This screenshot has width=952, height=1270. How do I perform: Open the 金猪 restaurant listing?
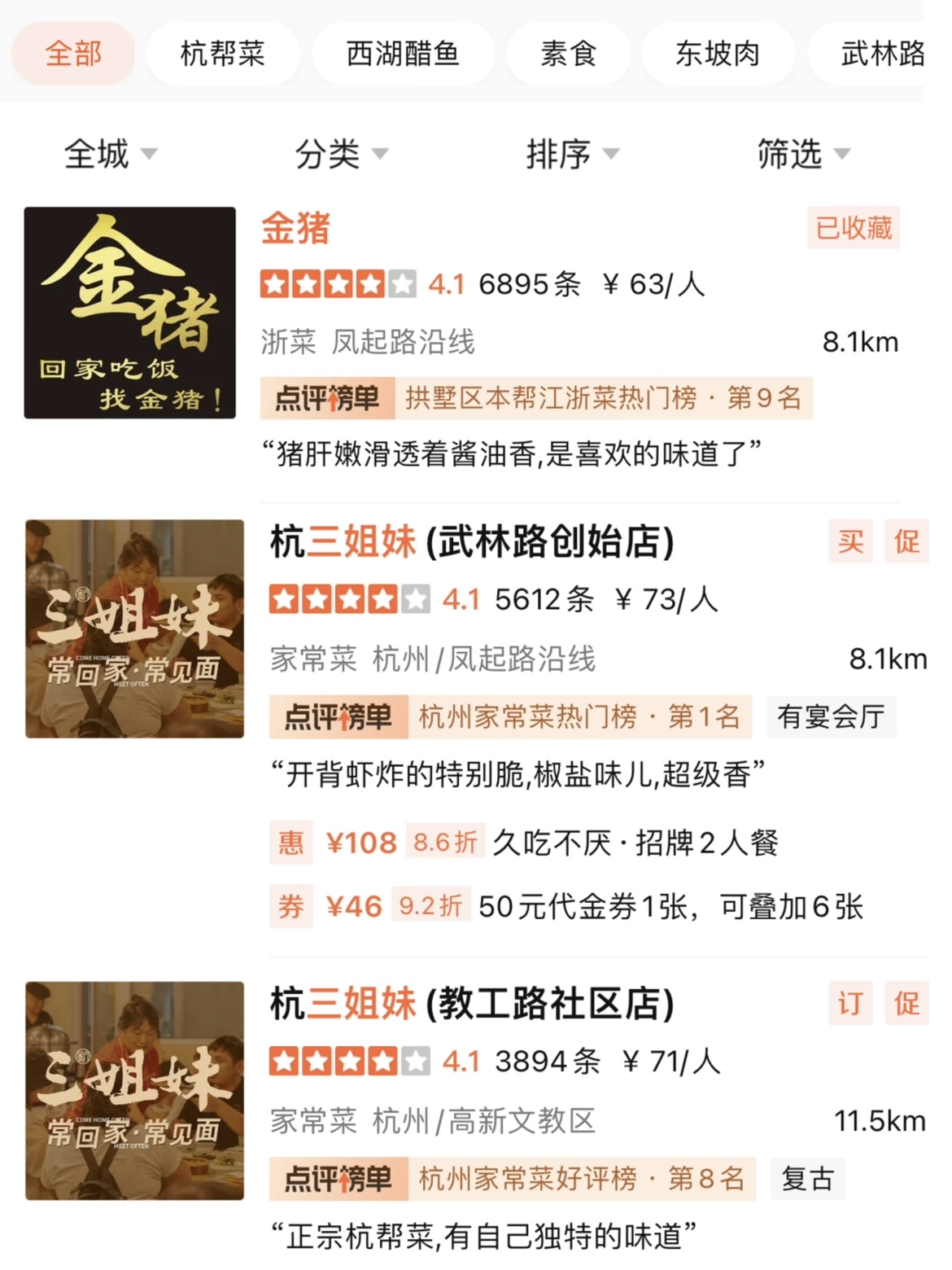pyautogui.click(x=296, y=229)
